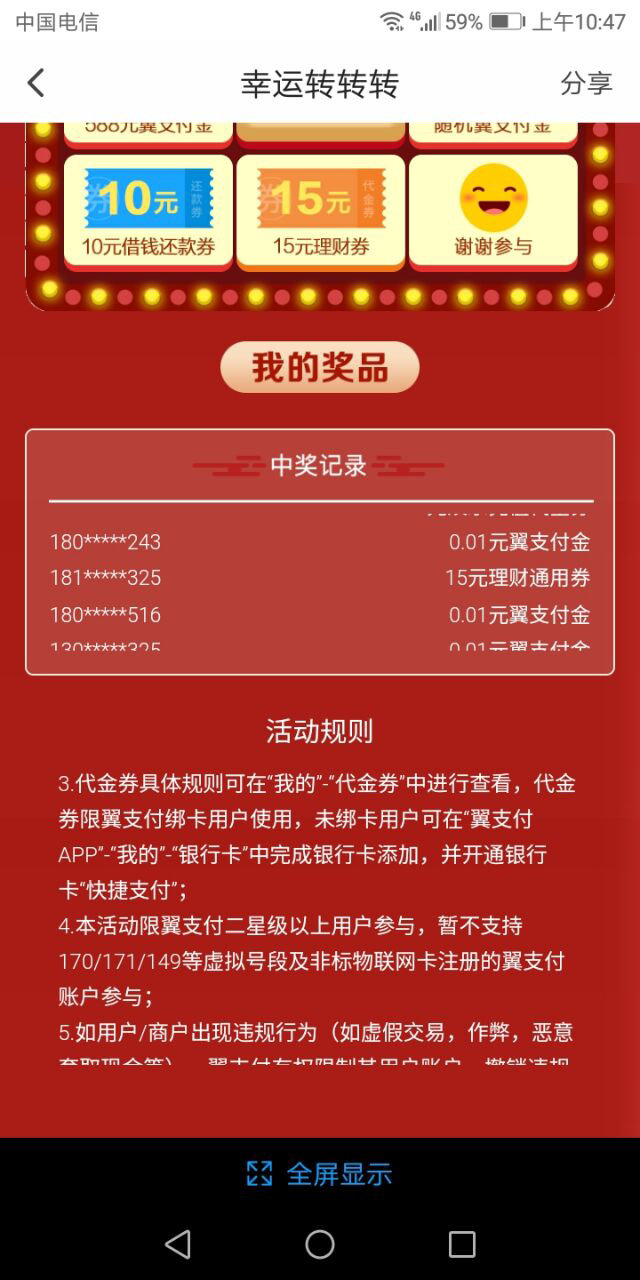Tap the system home button
Screen dimensions: 640x1280
320,1244
